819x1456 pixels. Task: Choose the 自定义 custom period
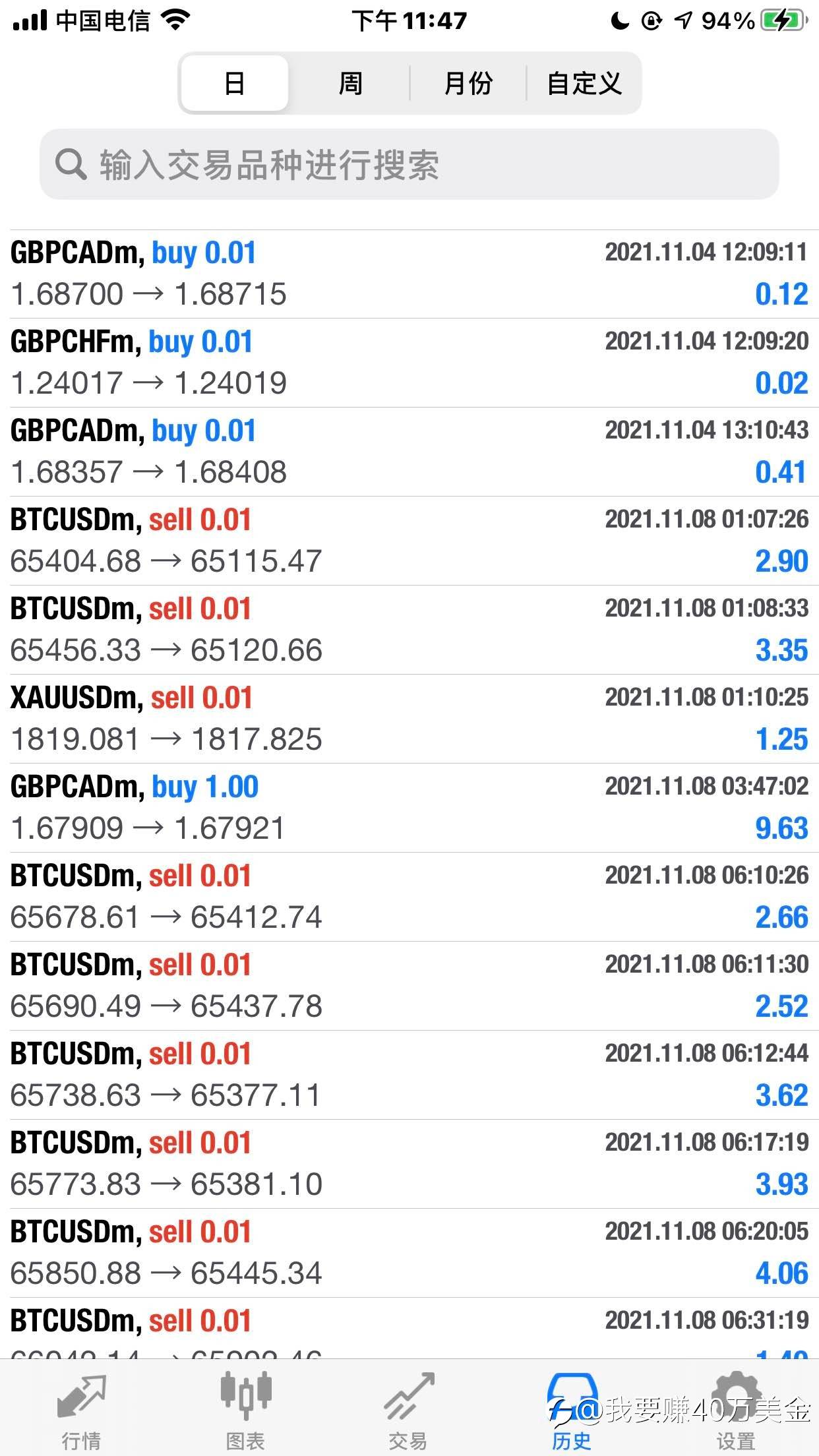coord(584,83)
